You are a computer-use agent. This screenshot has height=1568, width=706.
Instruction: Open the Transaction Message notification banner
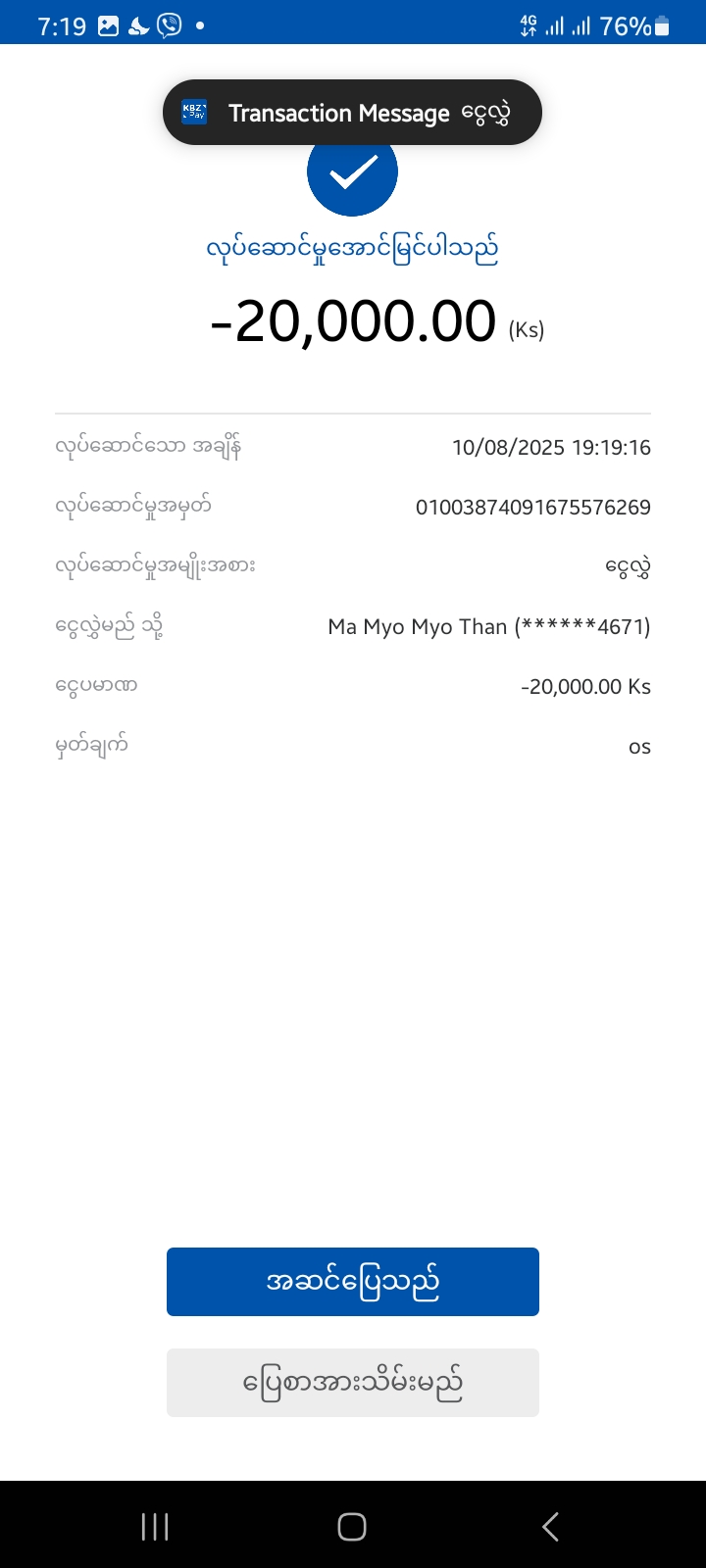tap(353, 113)
